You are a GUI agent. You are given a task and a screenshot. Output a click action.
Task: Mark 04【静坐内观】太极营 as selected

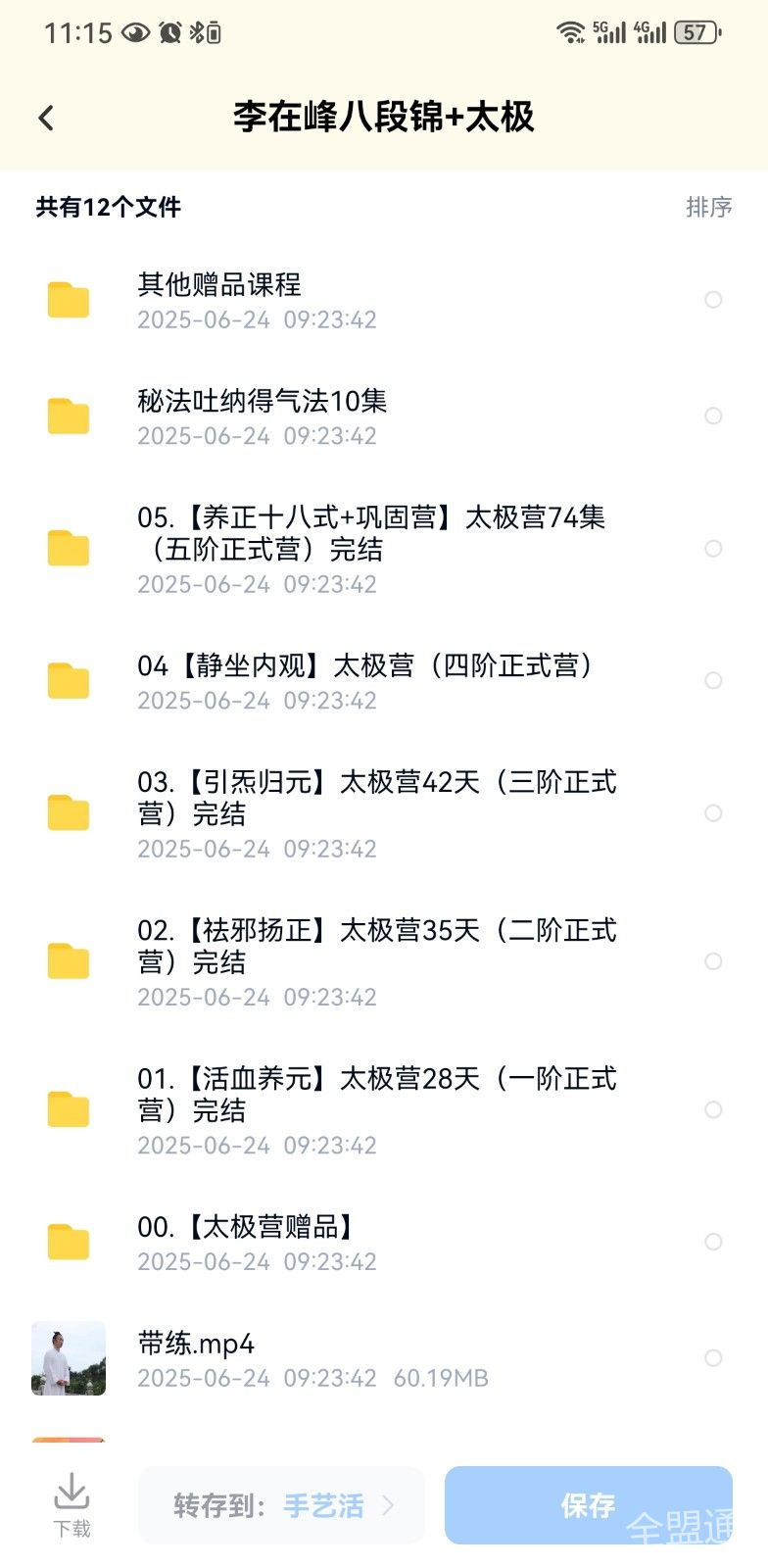pyautogui.click(x=713, y=680)
